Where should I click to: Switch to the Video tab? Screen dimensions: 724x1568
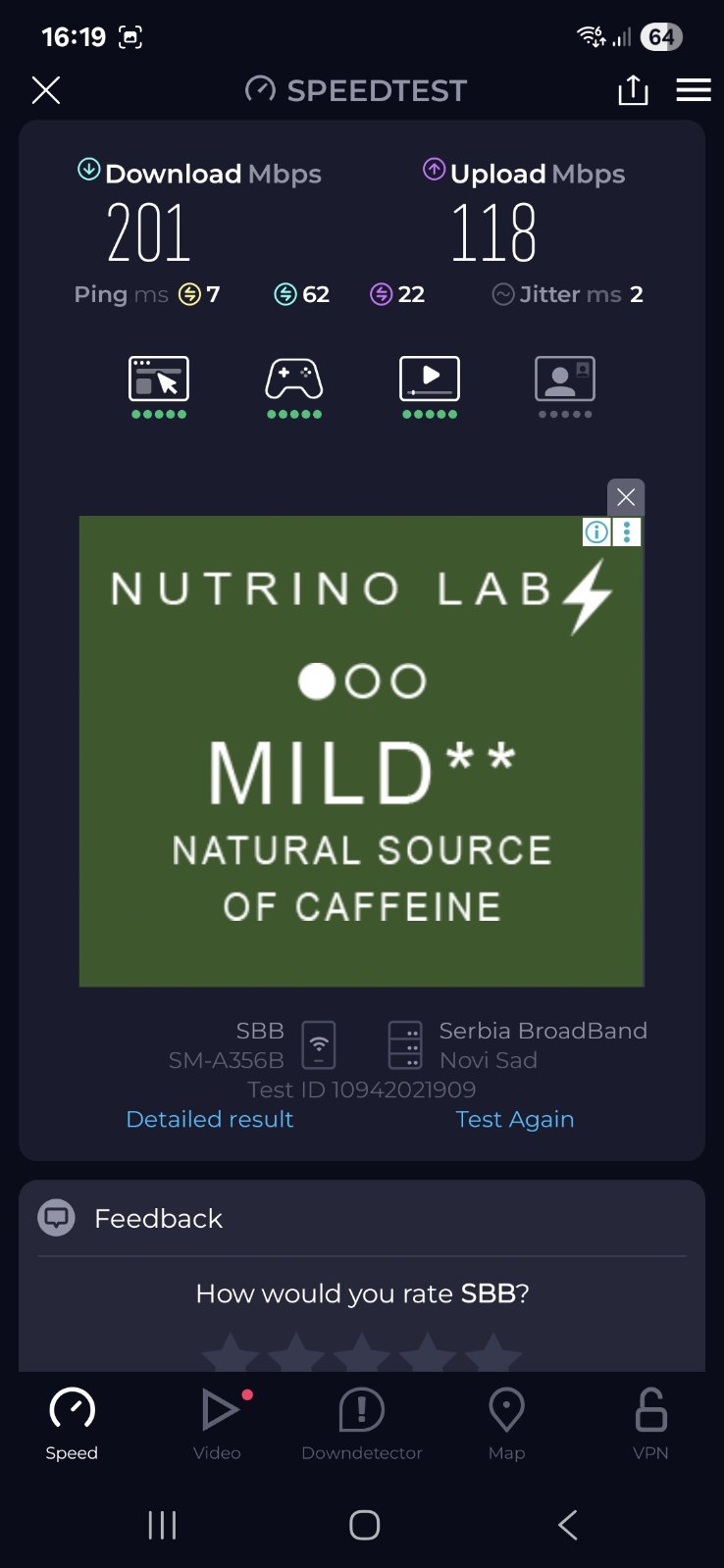click(x=218, y=1423)
